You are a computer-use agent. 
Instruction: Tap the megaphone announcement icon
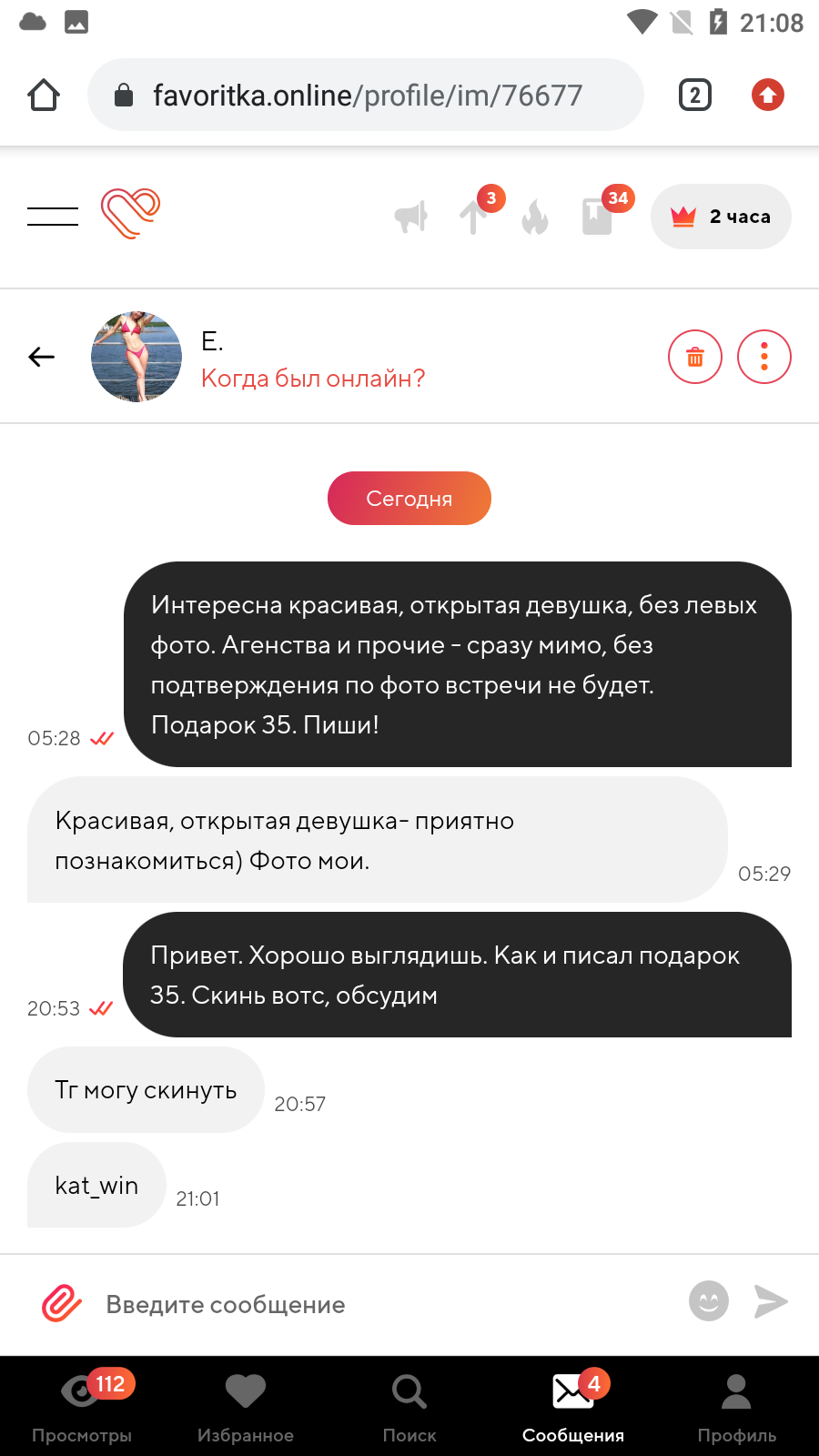click(x=411, y=217)
